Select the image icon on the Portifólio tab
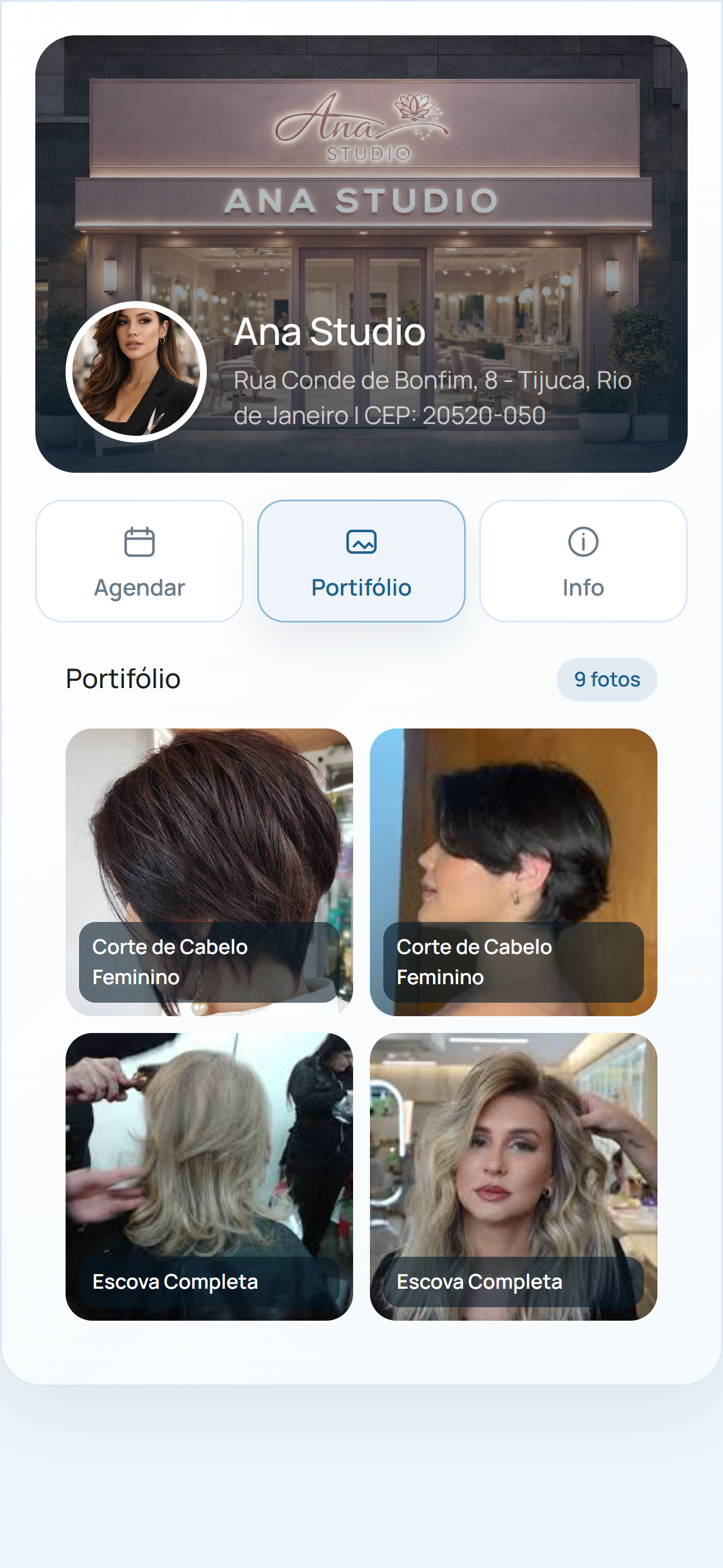This screenshot has width=723, height=1568. point(361,541)
